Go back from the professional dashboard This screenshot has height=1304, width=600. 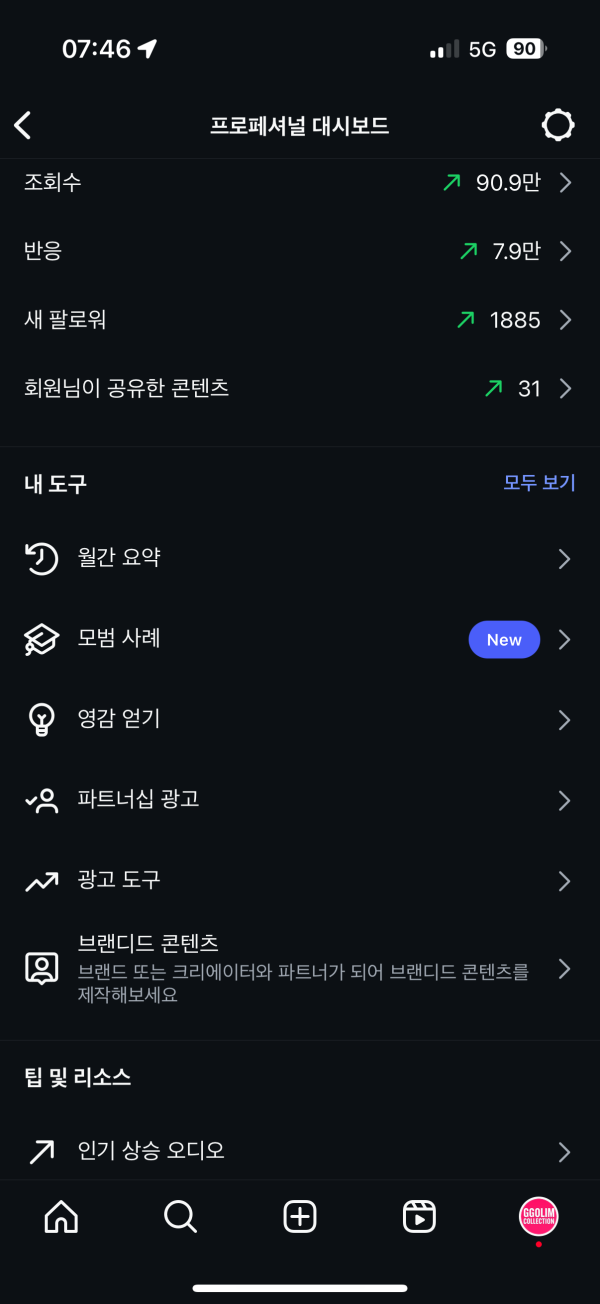click(x=23, y=125)
